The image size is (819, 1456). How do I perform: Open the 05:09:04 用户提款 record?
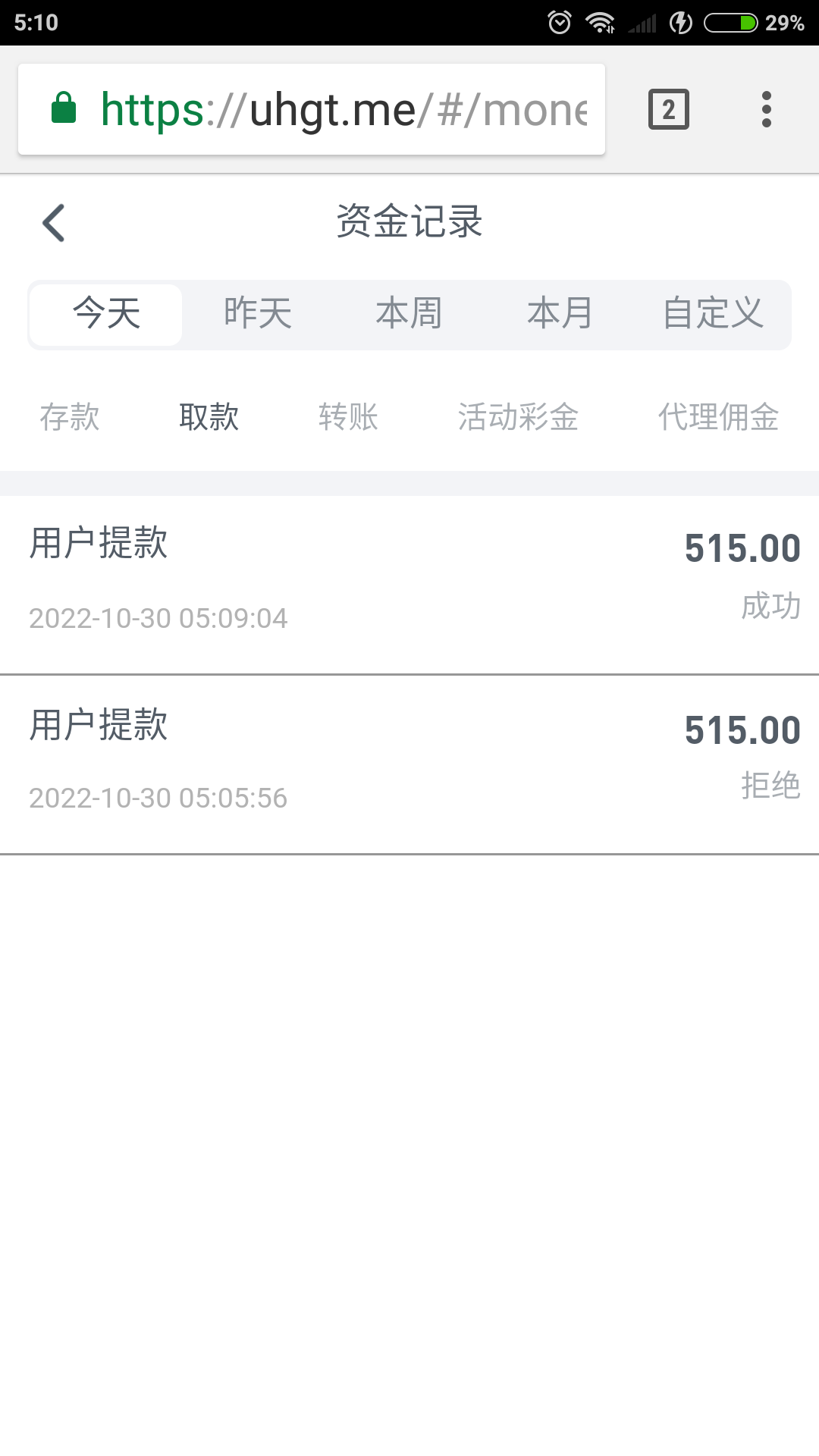point(409,584)
